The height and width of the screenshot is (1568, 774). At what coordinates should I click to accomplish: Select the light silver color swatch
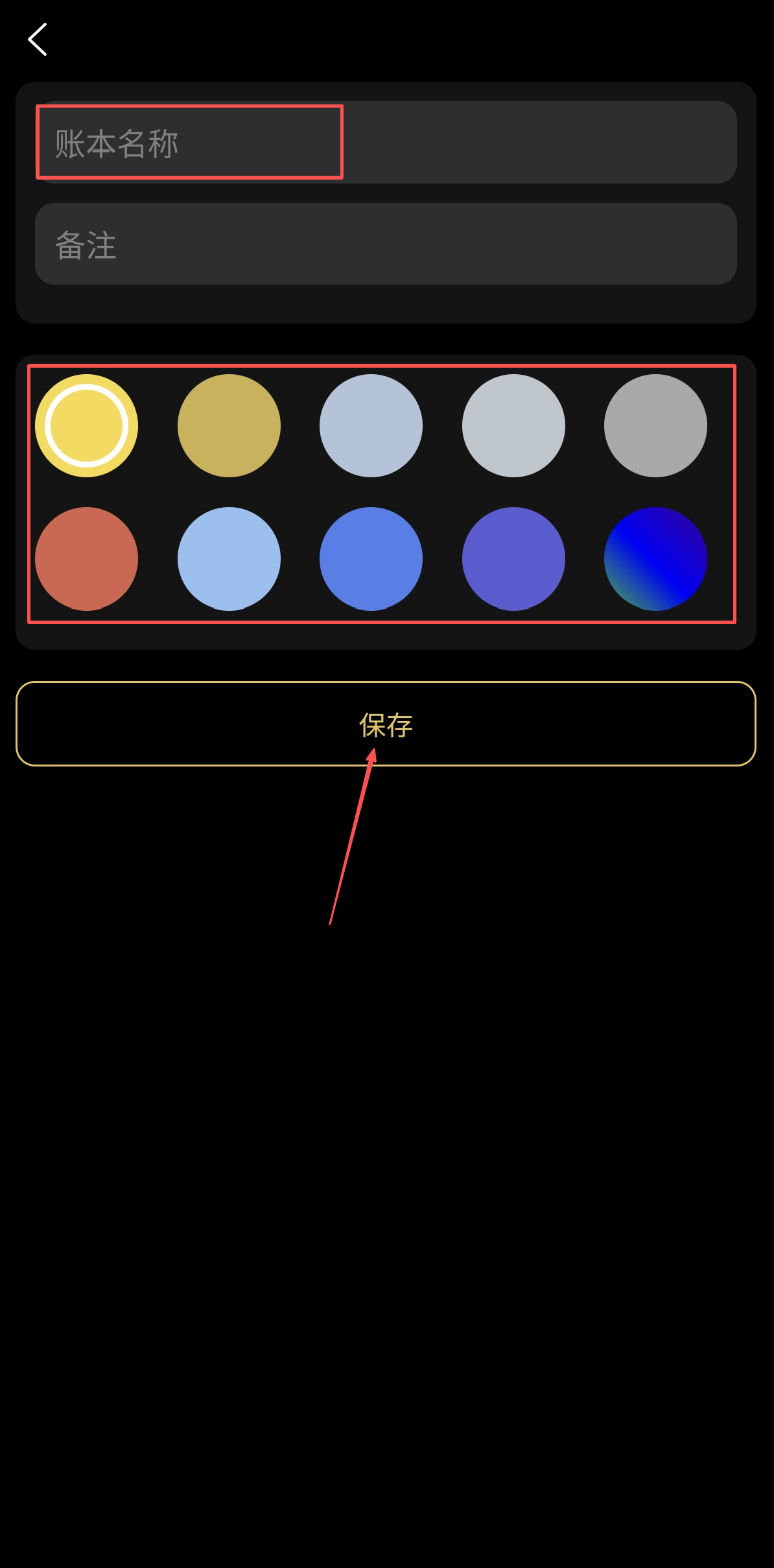(513, 425)
